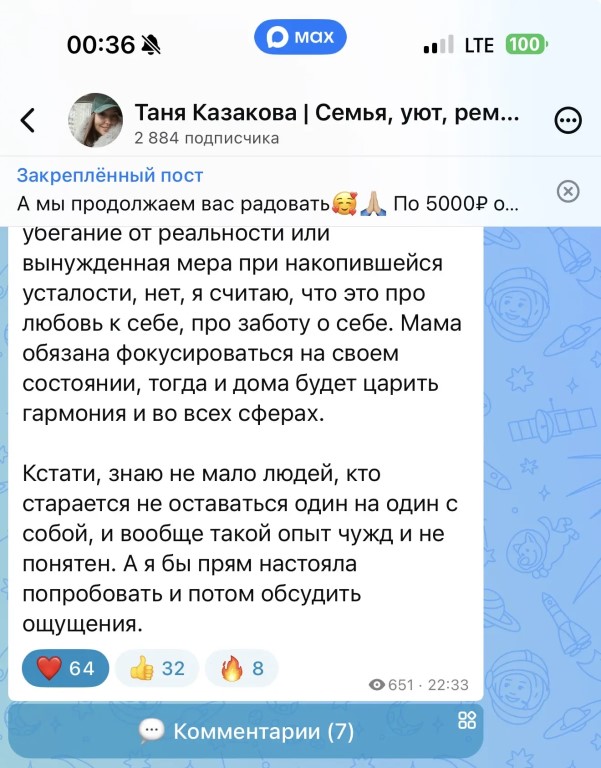Tap the grid icon beside Комментарии

pos(466,721)
